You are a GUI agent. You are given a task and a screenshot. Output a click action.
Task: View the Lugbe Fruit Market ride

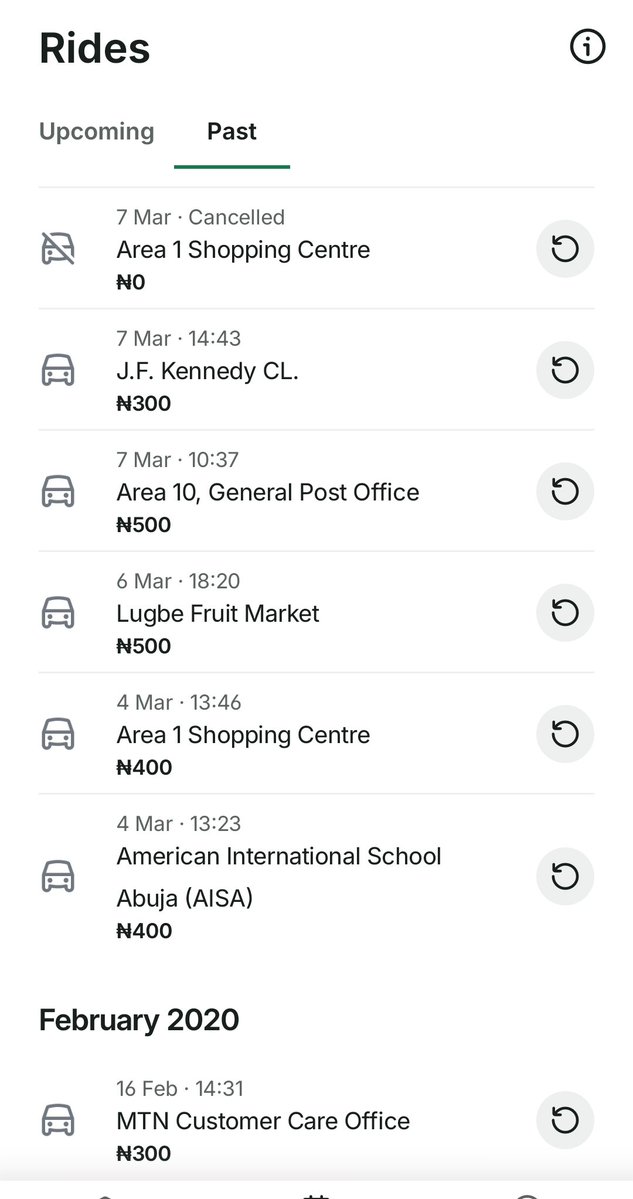pos(218,613)
